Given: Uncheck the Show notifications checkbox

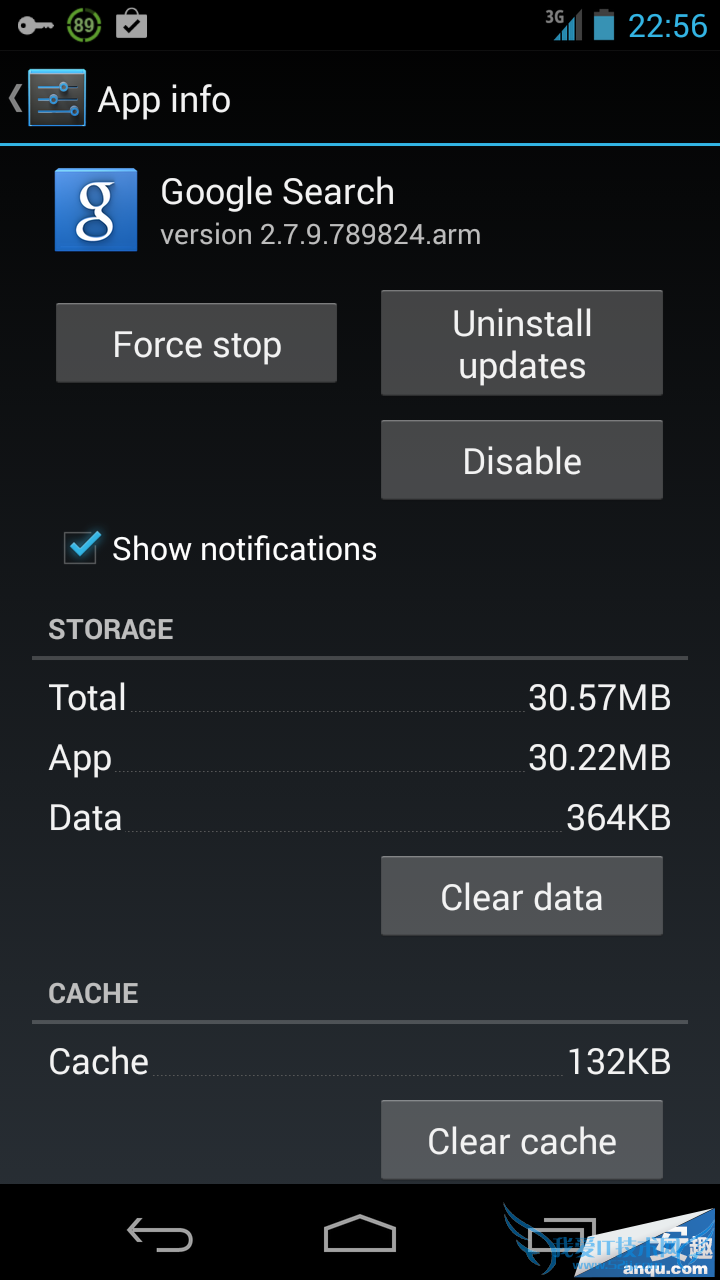Looking at the screenshot, I should [x=80, y=548].
